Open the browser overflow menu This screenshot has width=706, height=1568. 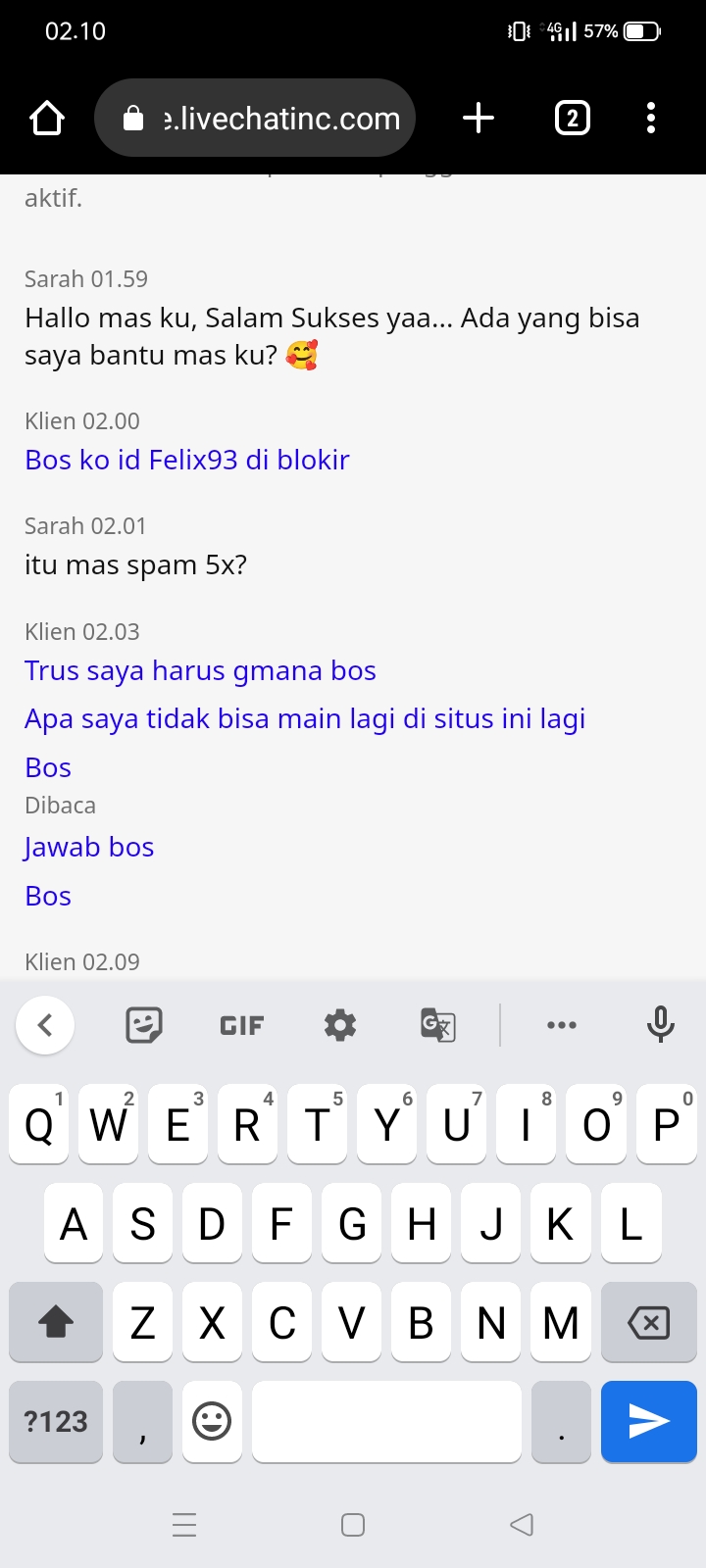click(651, 119)
